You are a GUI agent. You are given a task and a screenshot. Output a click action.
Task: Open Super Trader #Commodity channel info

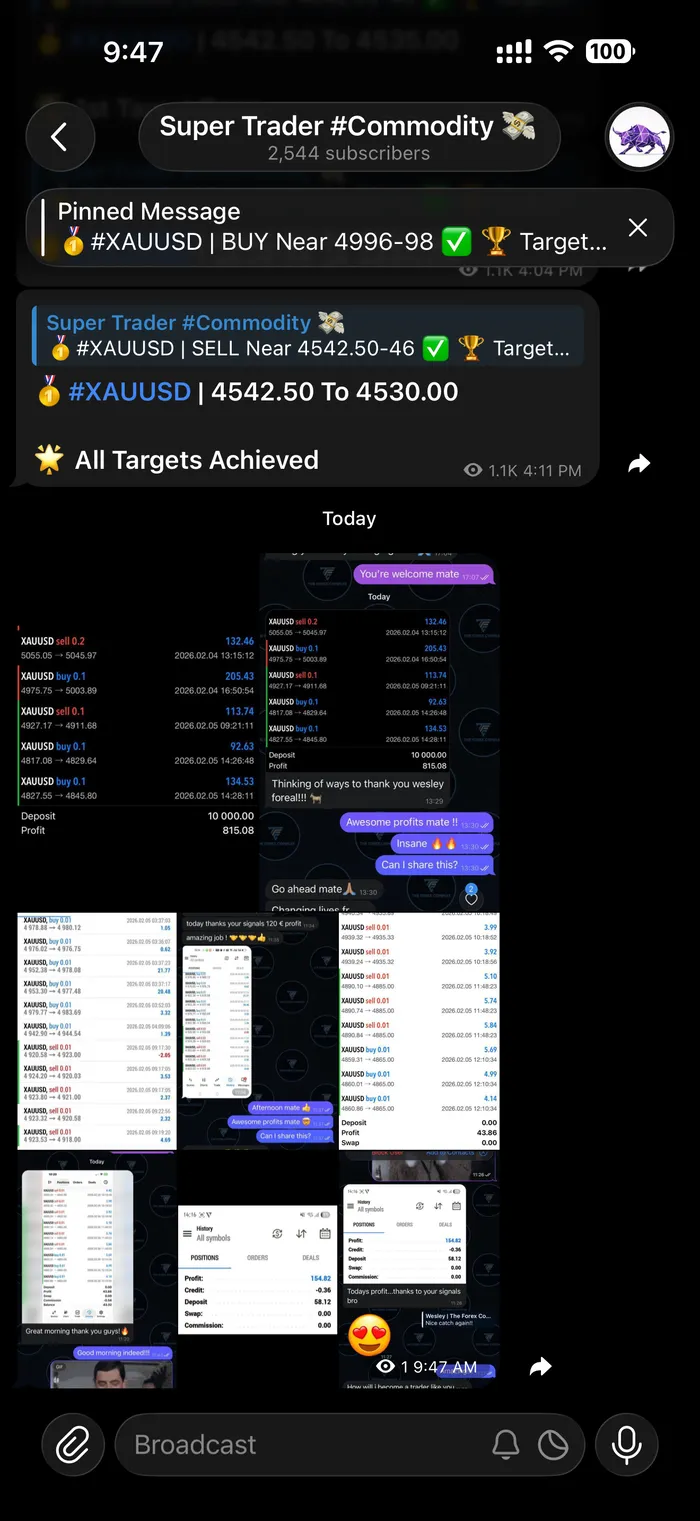[x=348, y=137]
